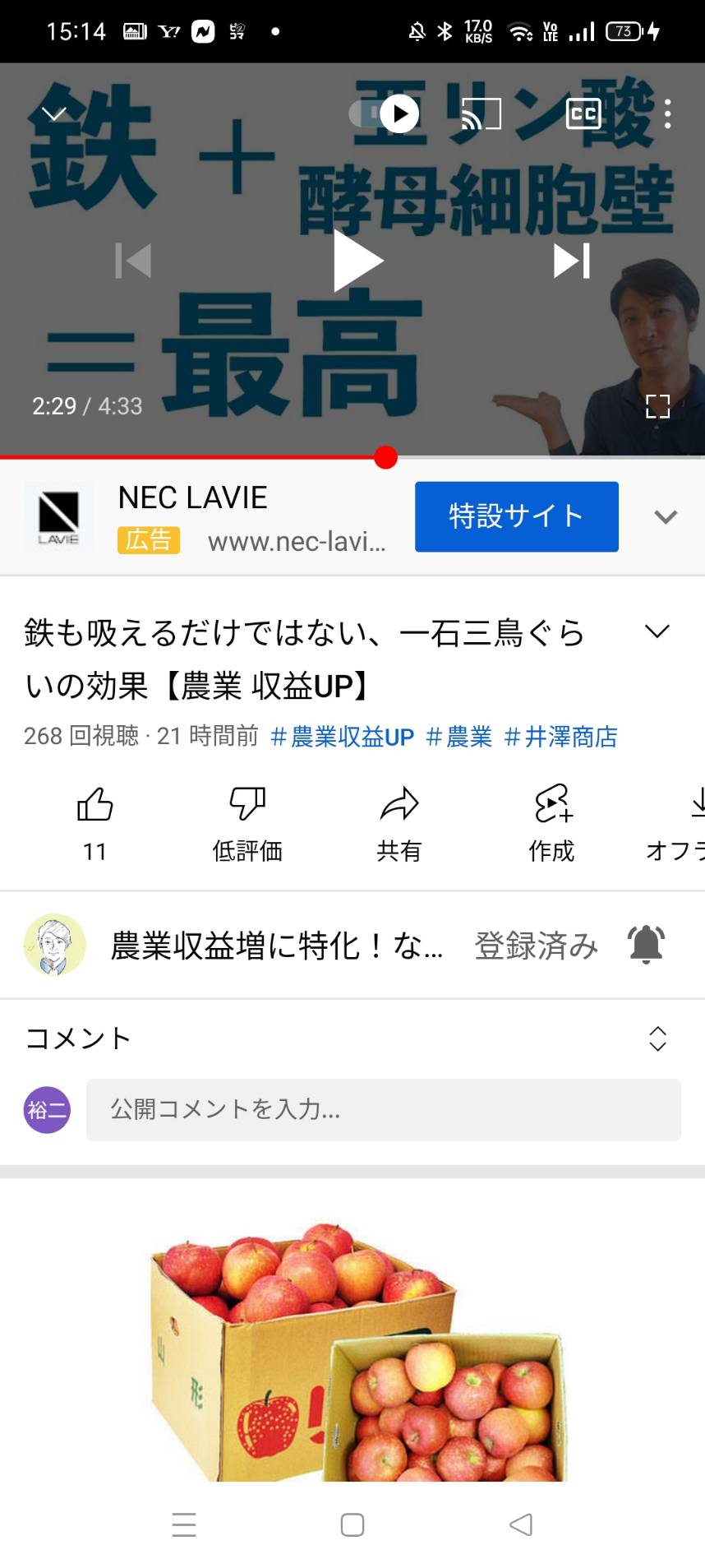Expand the video title description

tap(657, 631)
